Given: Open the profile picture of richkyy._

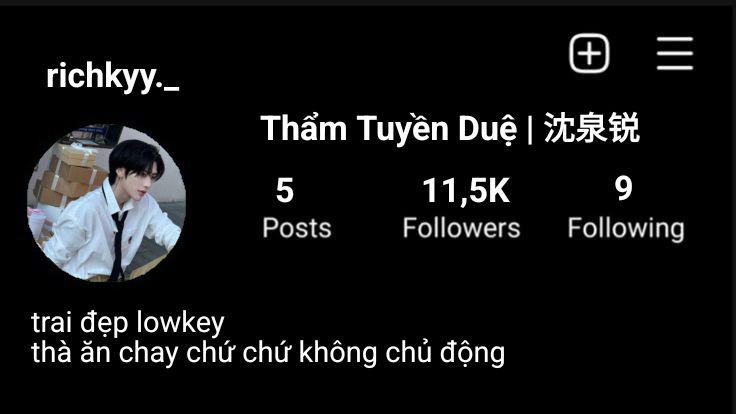Looking at the screenshot, I should tap(107, 203).
